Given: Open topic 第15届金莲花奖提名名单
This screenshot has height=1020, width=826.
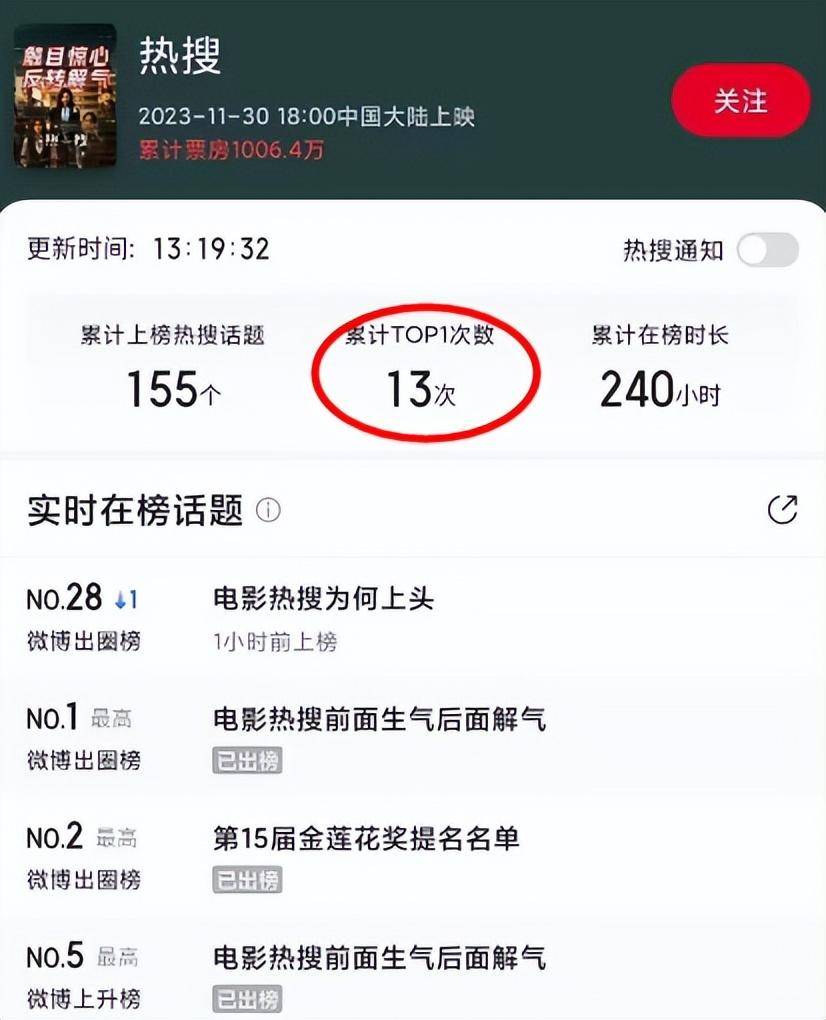Looking at the screenshot, I should point(367,838).
